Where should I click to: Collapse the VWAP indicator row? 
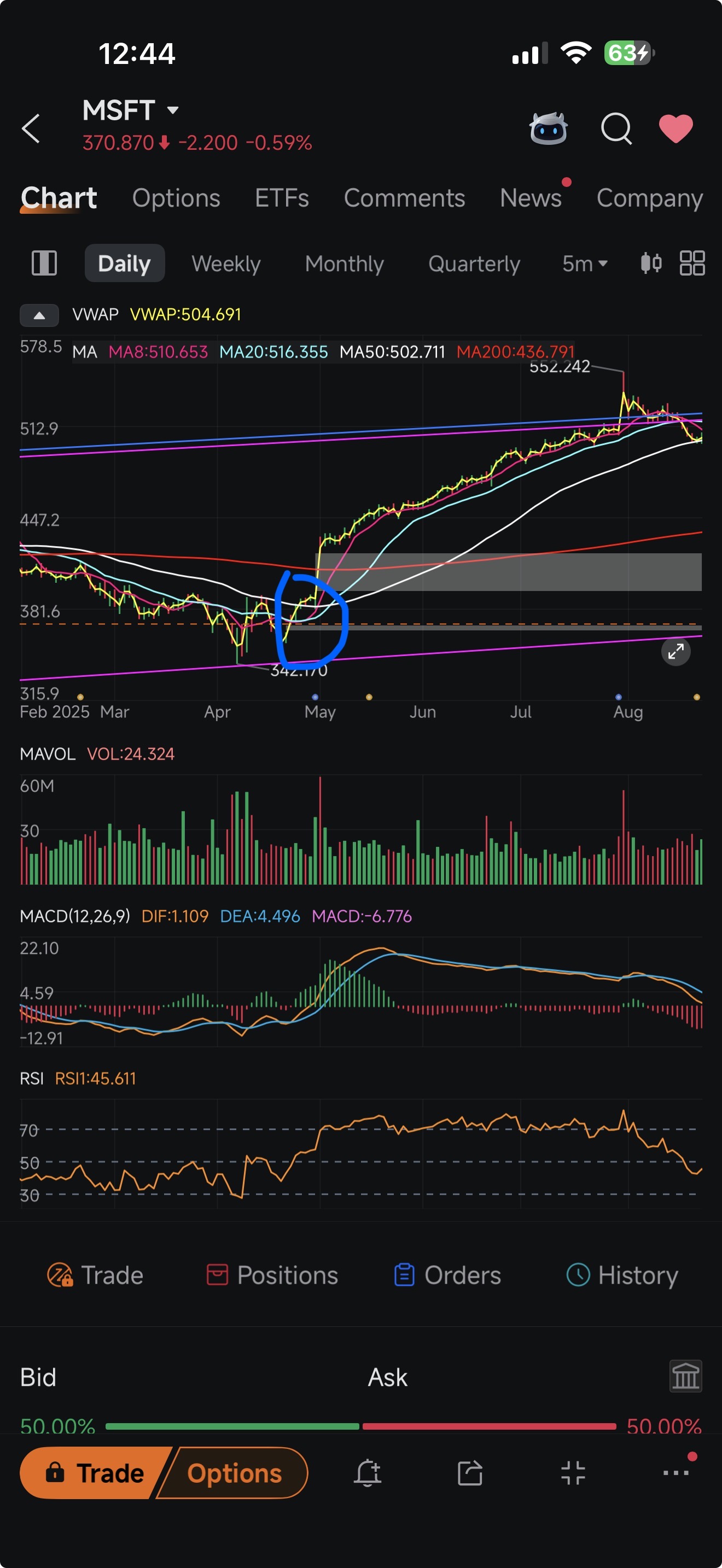point(39,315)
